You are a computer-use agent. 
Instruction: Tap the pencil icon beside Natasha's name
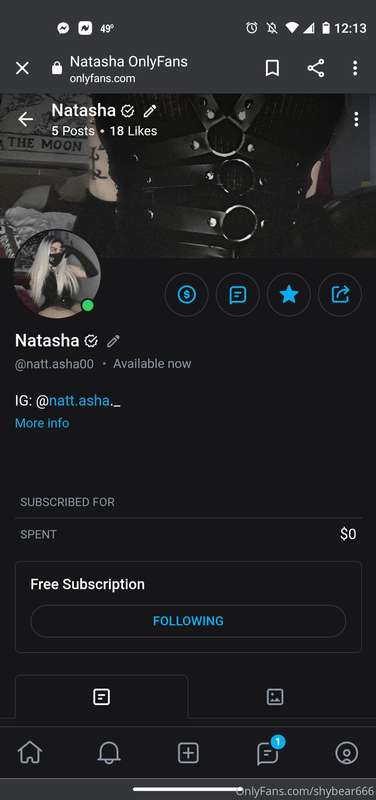point(113,341)
